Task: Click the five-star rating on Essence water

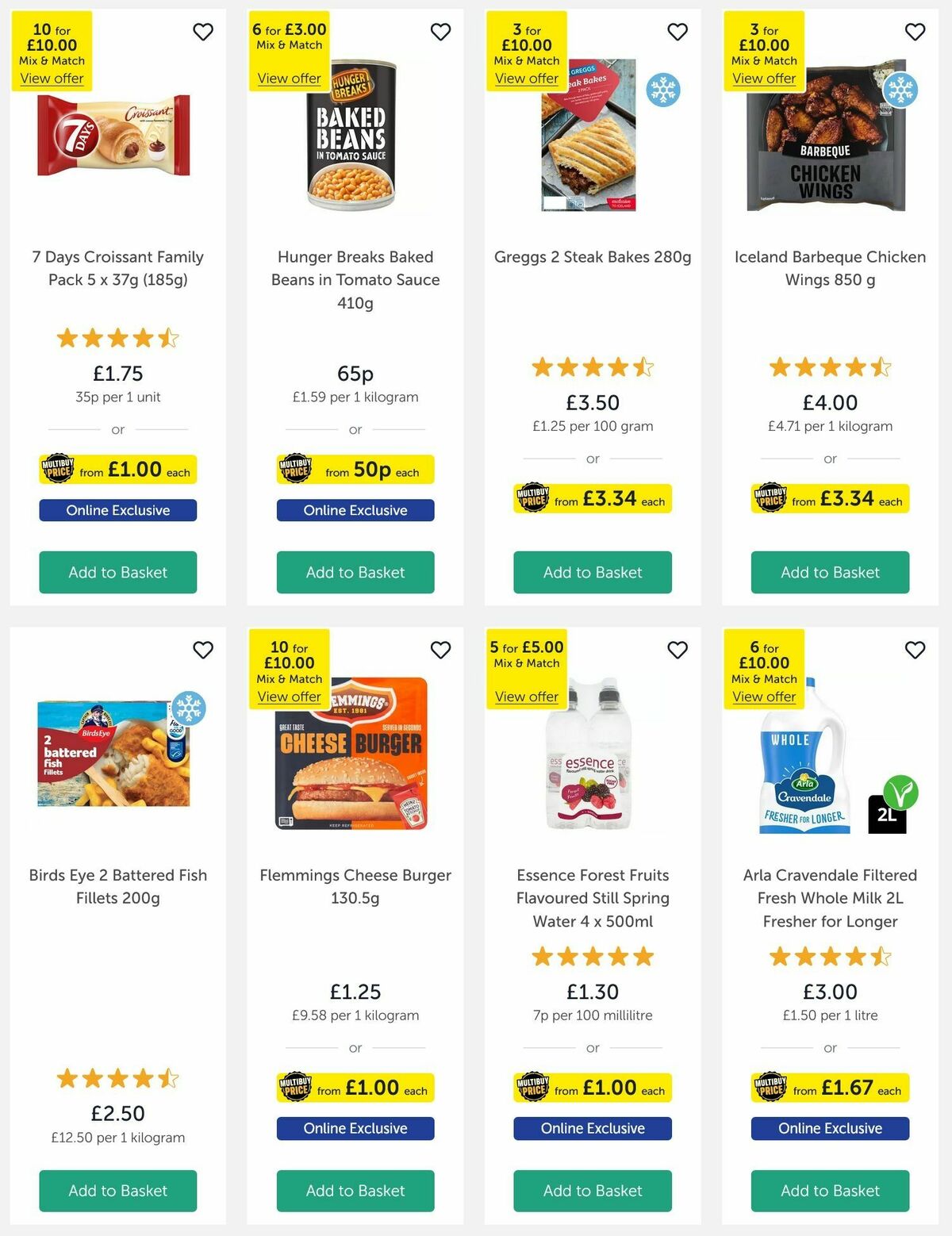Action: tap(592, 957)
